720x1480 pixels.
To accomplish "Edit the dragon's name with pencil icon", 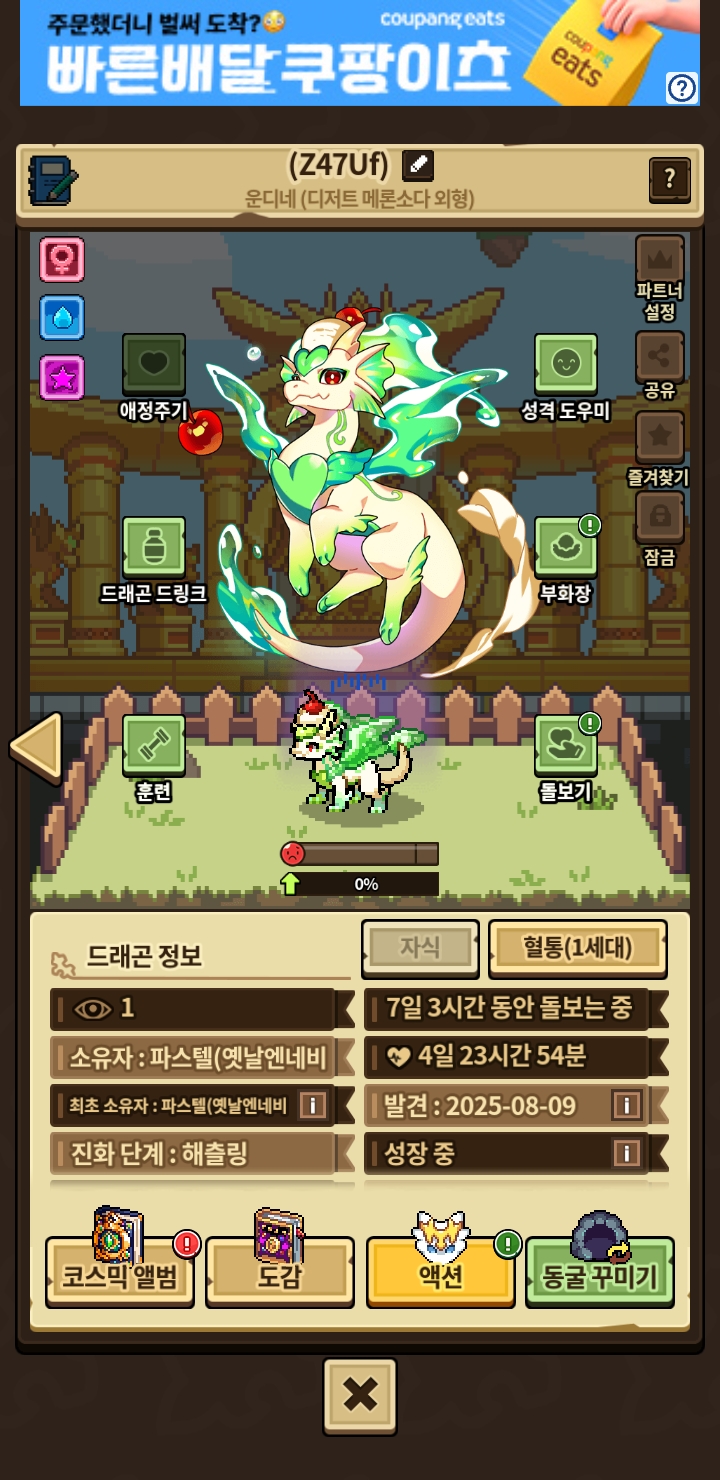I will tap(418, 165).
